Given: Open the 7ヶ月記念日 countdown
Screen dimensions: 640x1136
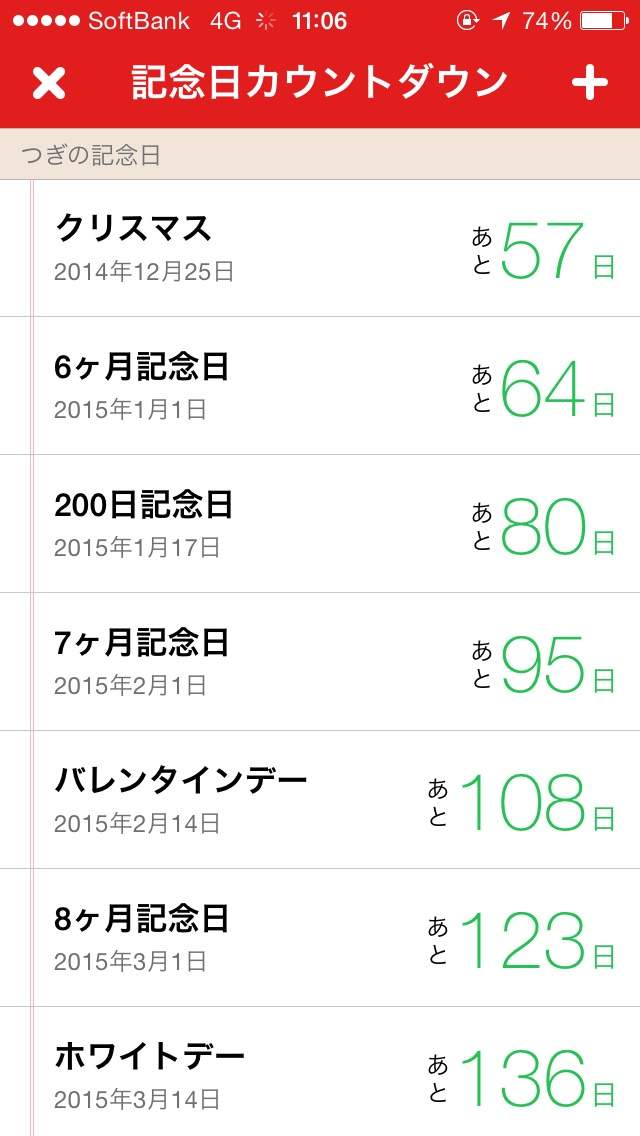Looking at the screenshot, I should (320, 663).
